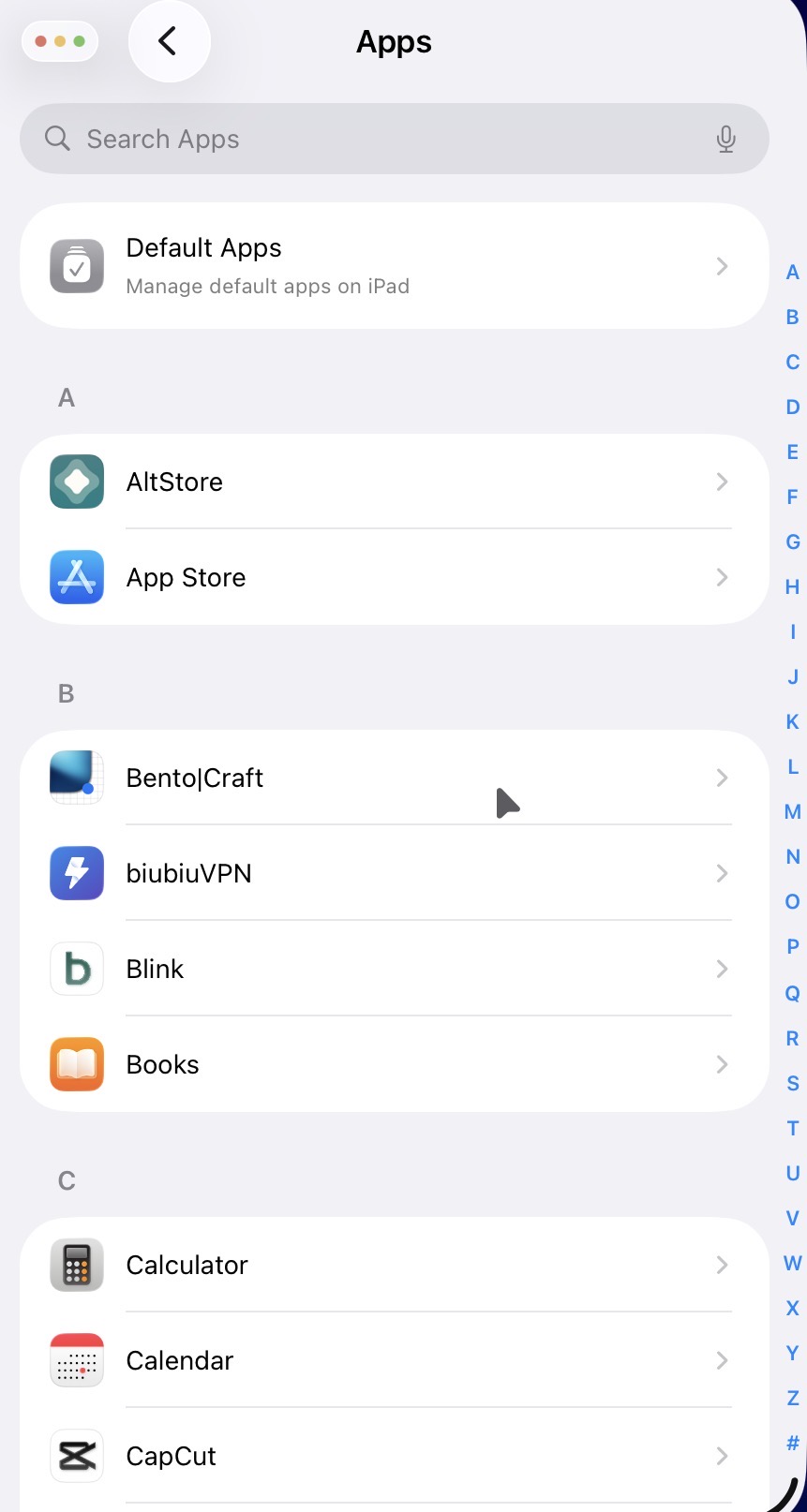Jump to letter S in the index

pos(793,1084)
